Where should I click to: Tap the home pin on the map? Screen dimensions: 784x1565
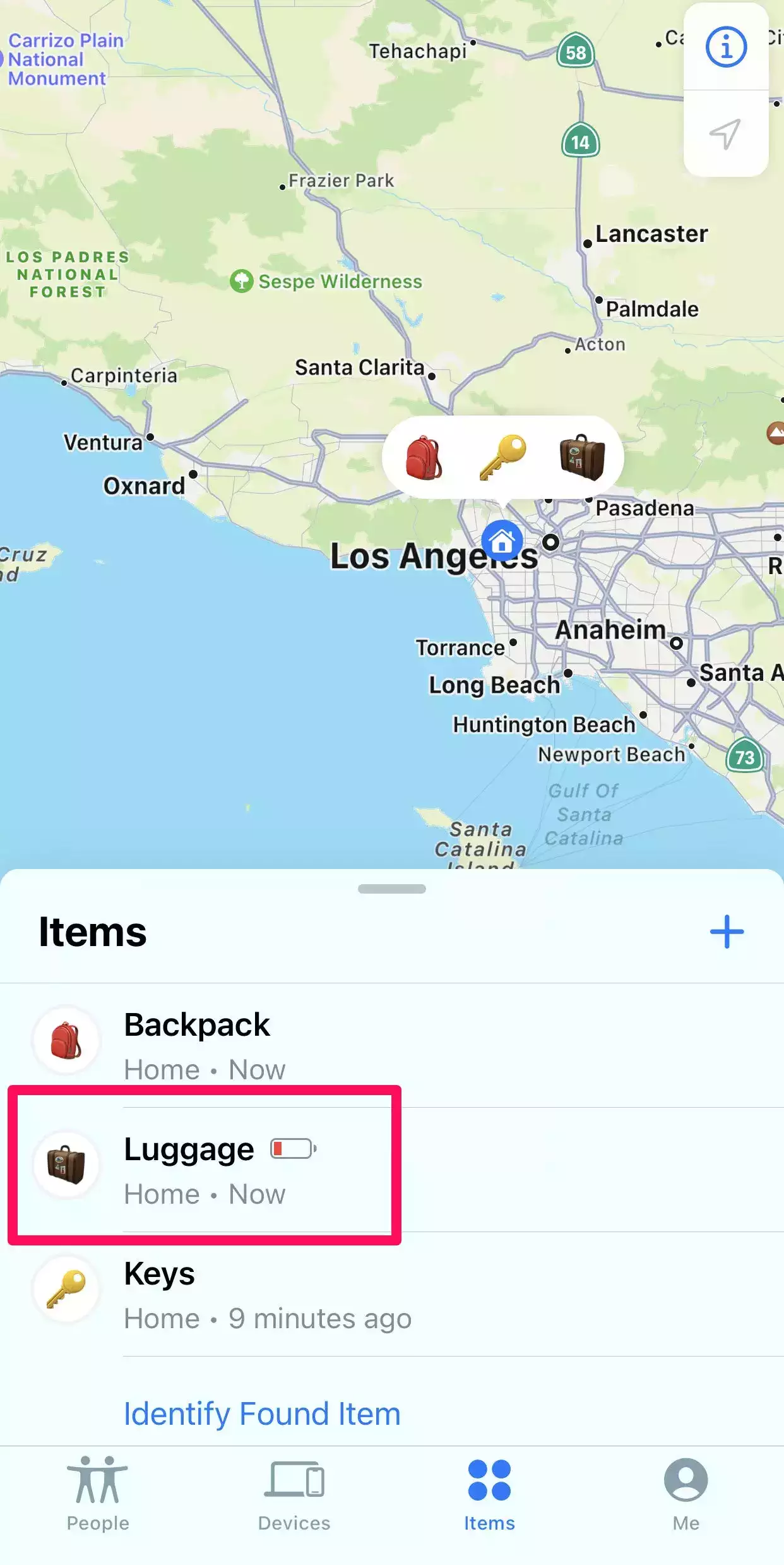502,541
